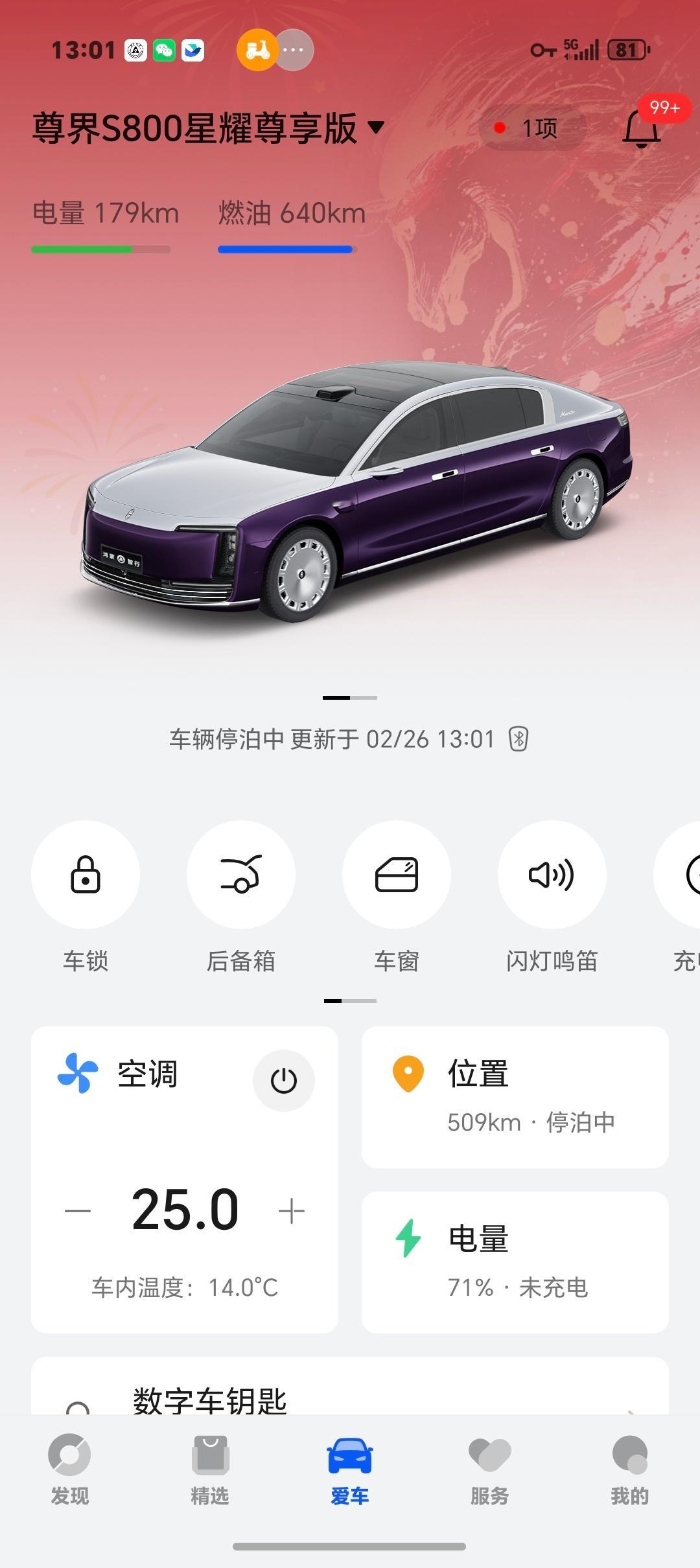
Task: Tap the 车锁 lock icon
Action: [x=85, y=874]
